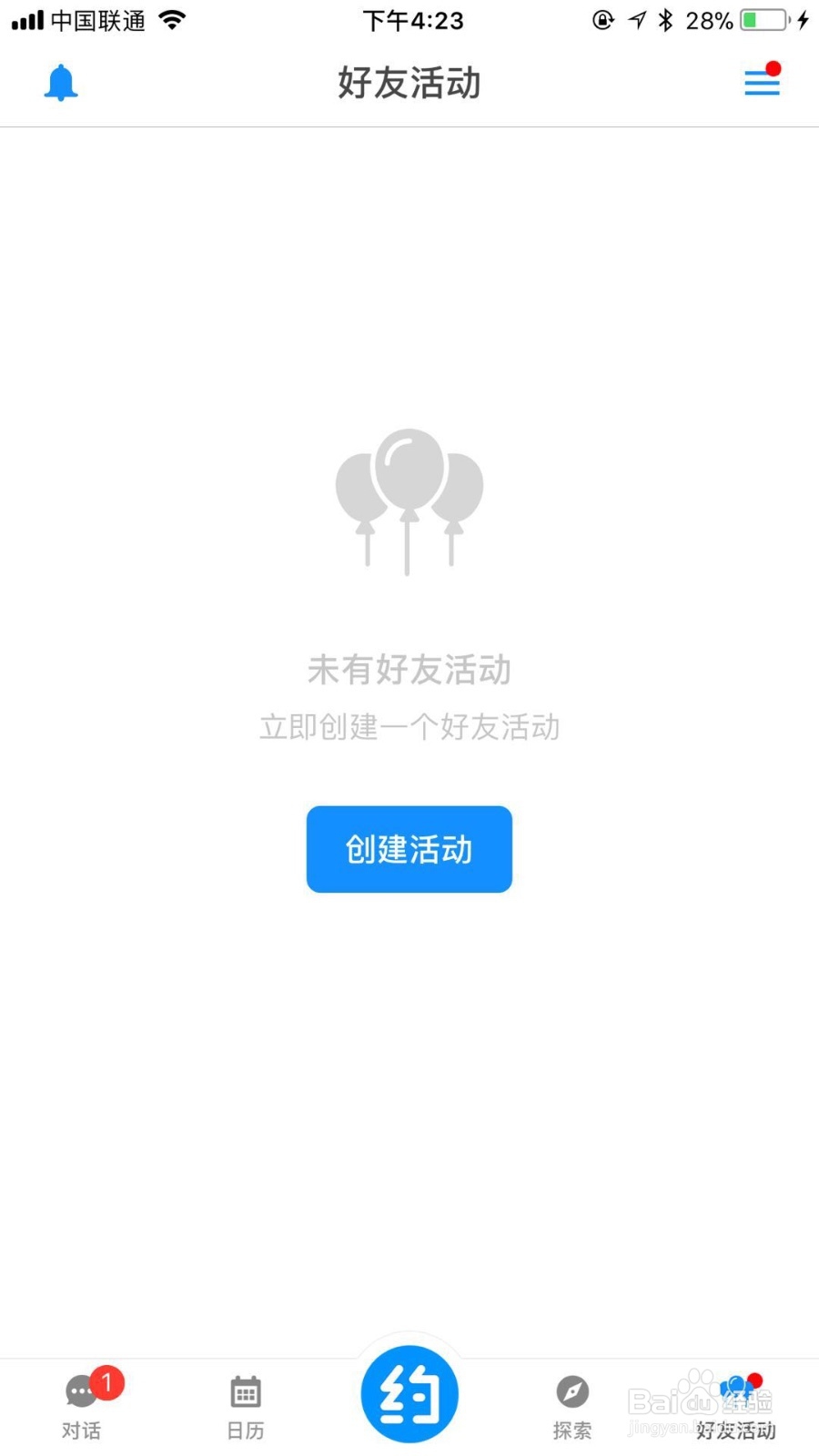This screenshot has height=1456, width=819.
Task: Open the 探索 explore compass icon
Action: 571,1392
